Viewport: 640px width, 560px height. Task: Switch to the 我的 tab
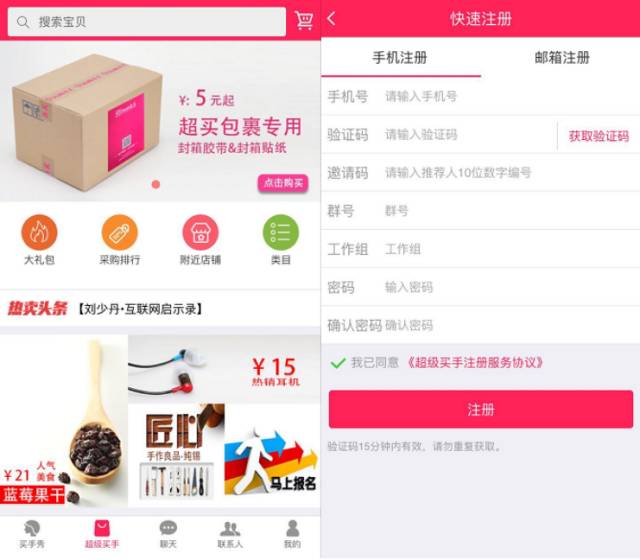click(x=291, y=534)
